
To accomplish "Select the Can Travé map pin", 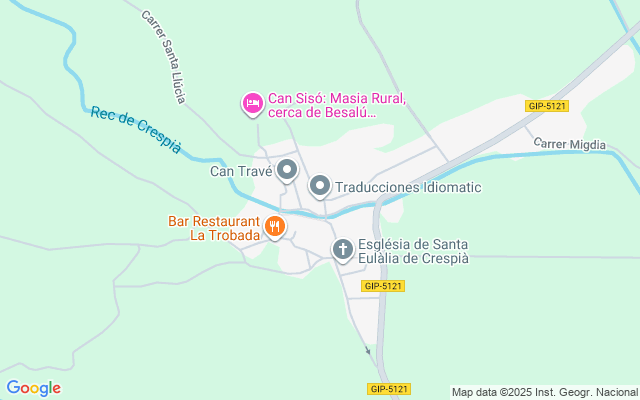I will (287, 171).
